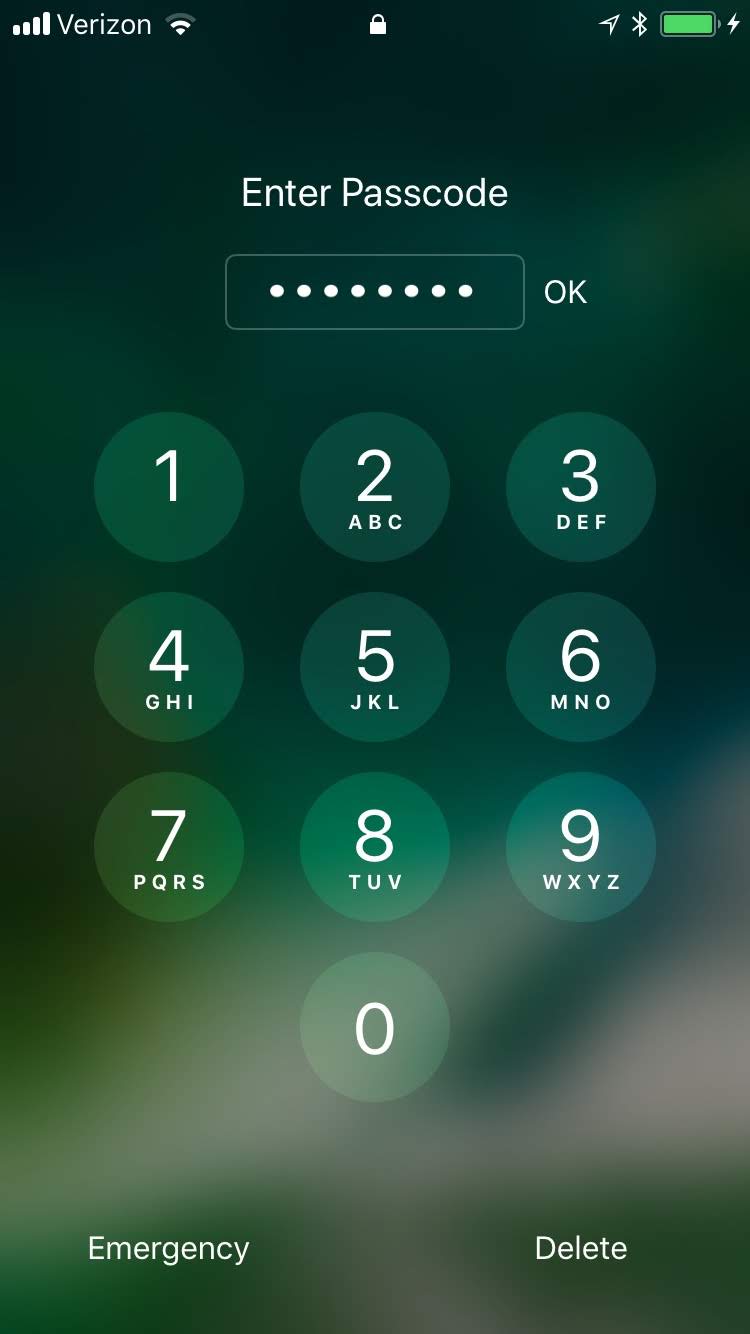This screenshot has height=1334, width=750.
Task: Tap the number 9 WXYZ key
Action: coord(581,847)
